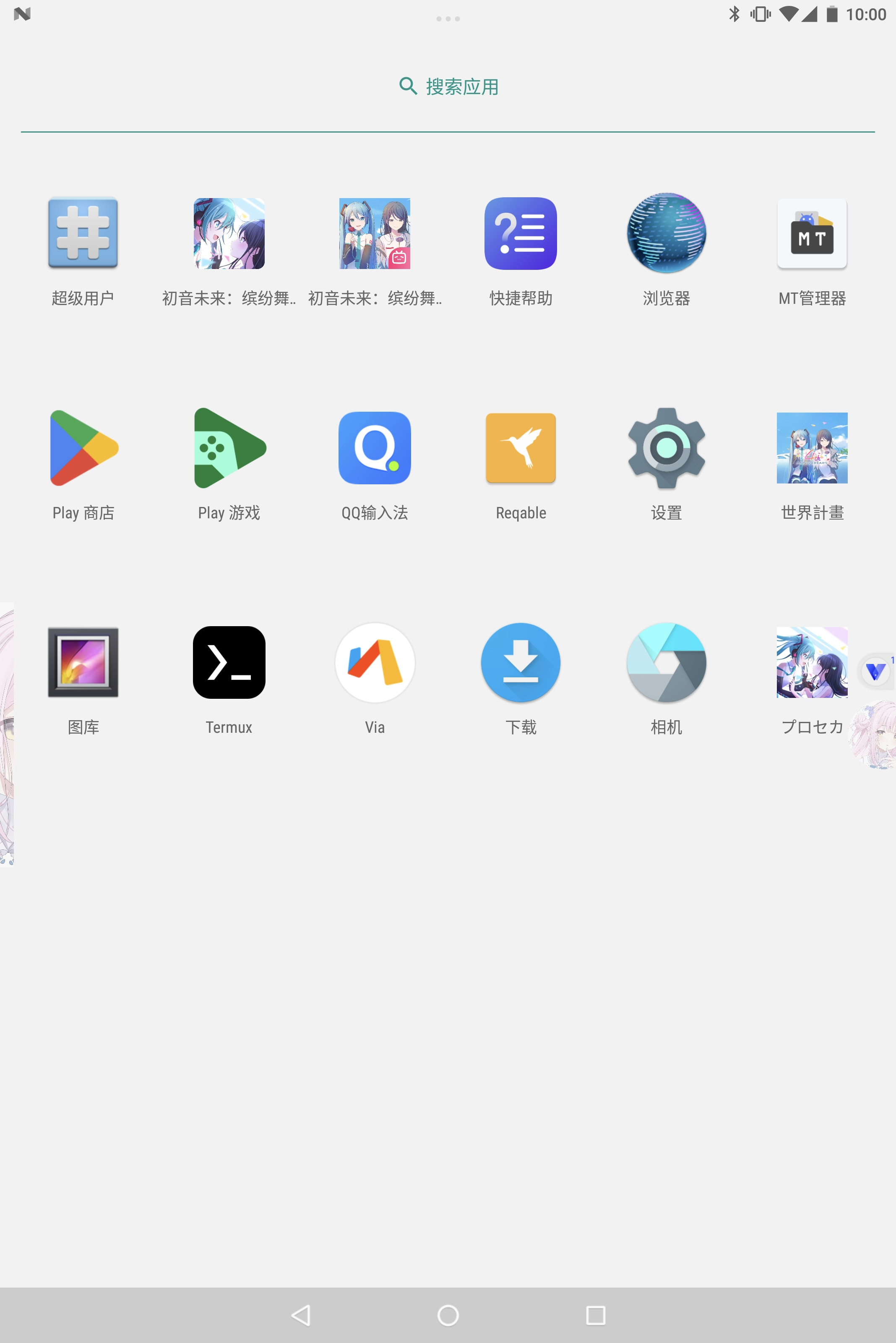Screen dimensions: 896x1343
Task: Launch 快捷帮助 app
Action: (521, 233)
